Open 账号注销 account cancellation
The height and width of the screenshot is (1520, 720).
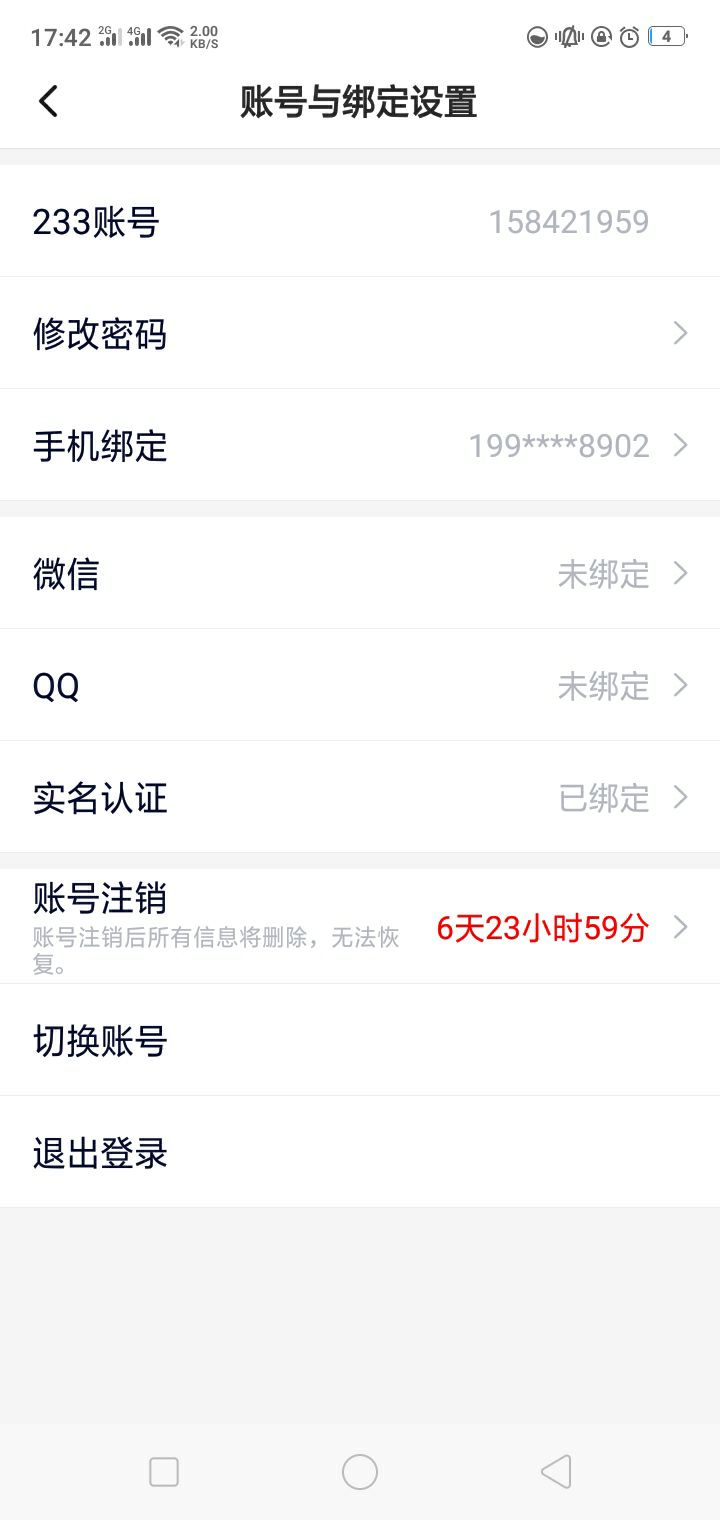pyautogui.click(x=360, y=926)
